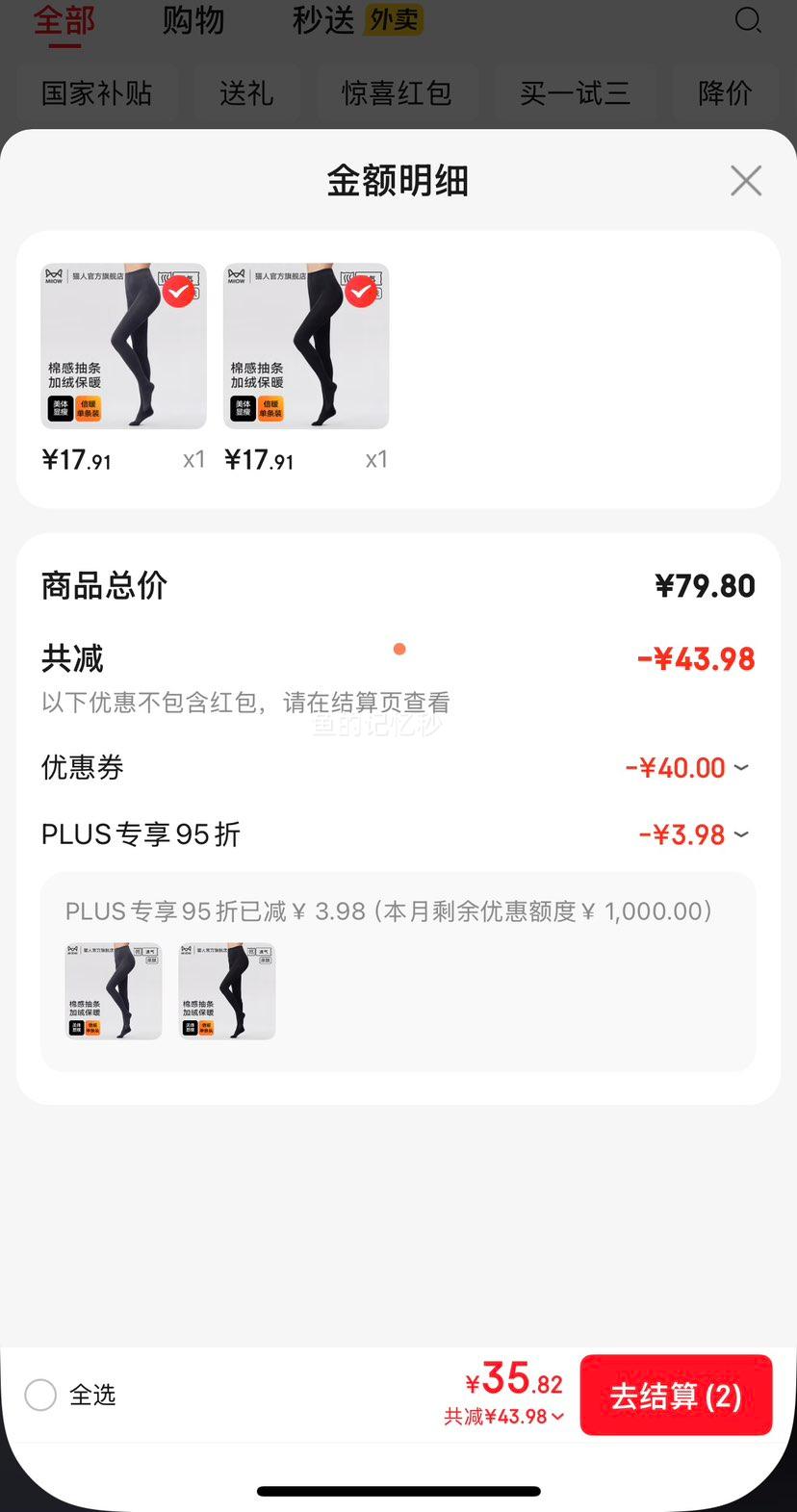Tap the search magnifier icon
This screenshot has width=797, height=1512.
(x=748, y=20)
